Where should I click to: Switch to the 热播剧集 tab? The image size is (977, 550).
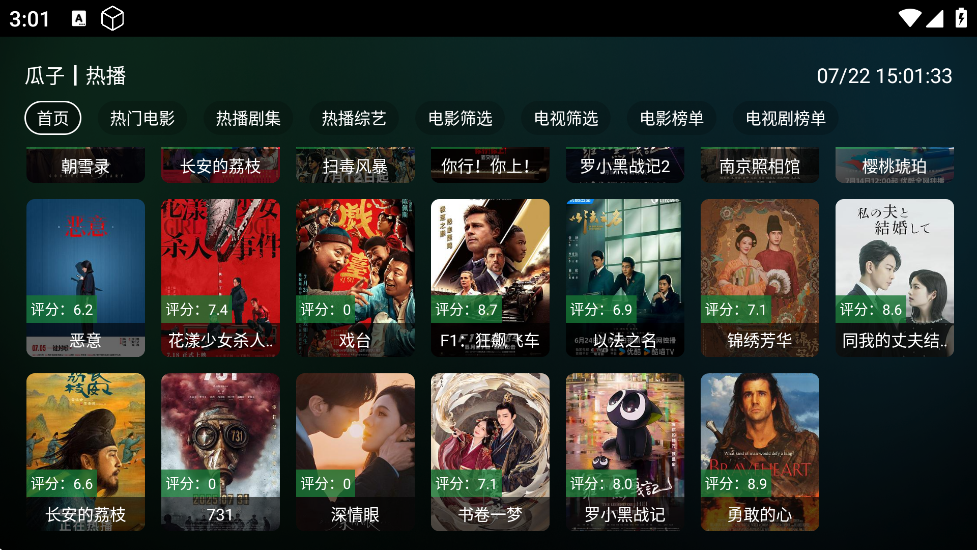[x=248, y=118]
